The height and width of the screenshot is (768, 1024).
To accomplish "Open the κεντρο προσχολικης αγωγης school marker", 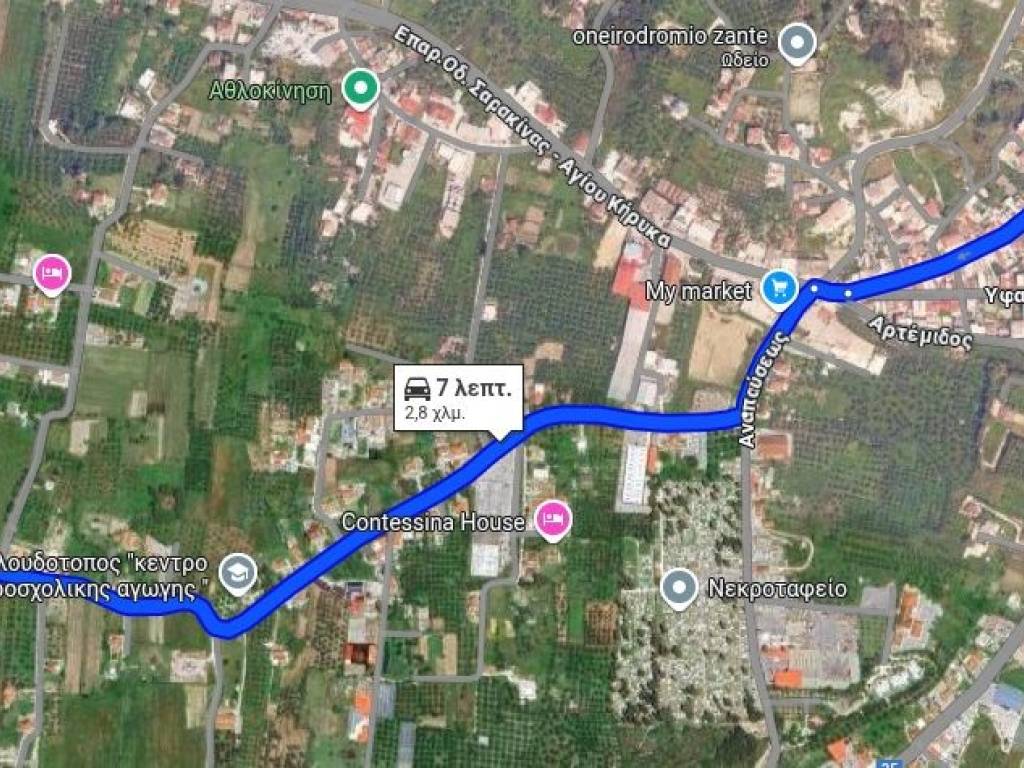I will [x=238, y=572].
